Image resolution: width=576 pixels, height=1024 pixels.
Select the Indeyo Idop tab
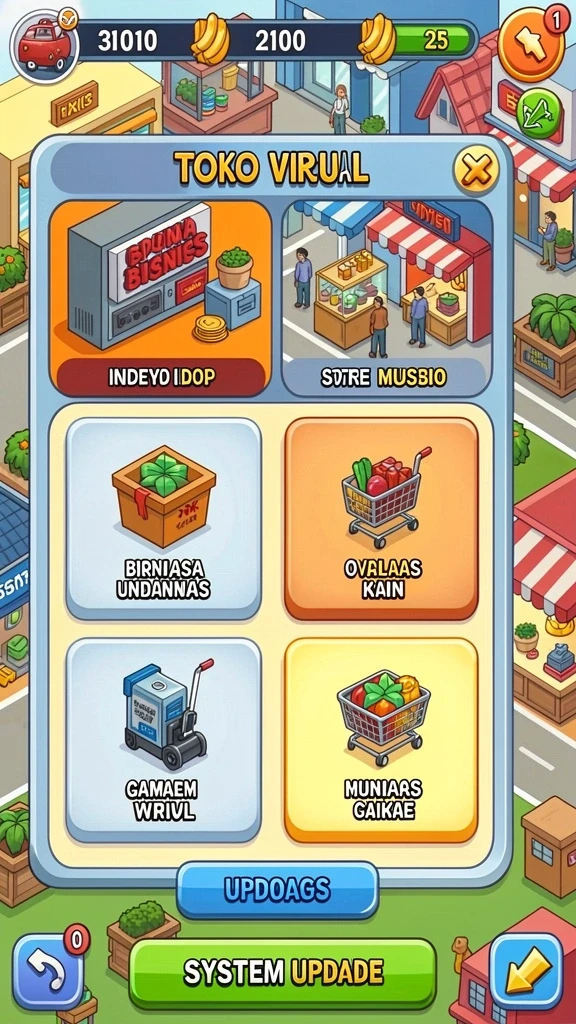[161, 298]
